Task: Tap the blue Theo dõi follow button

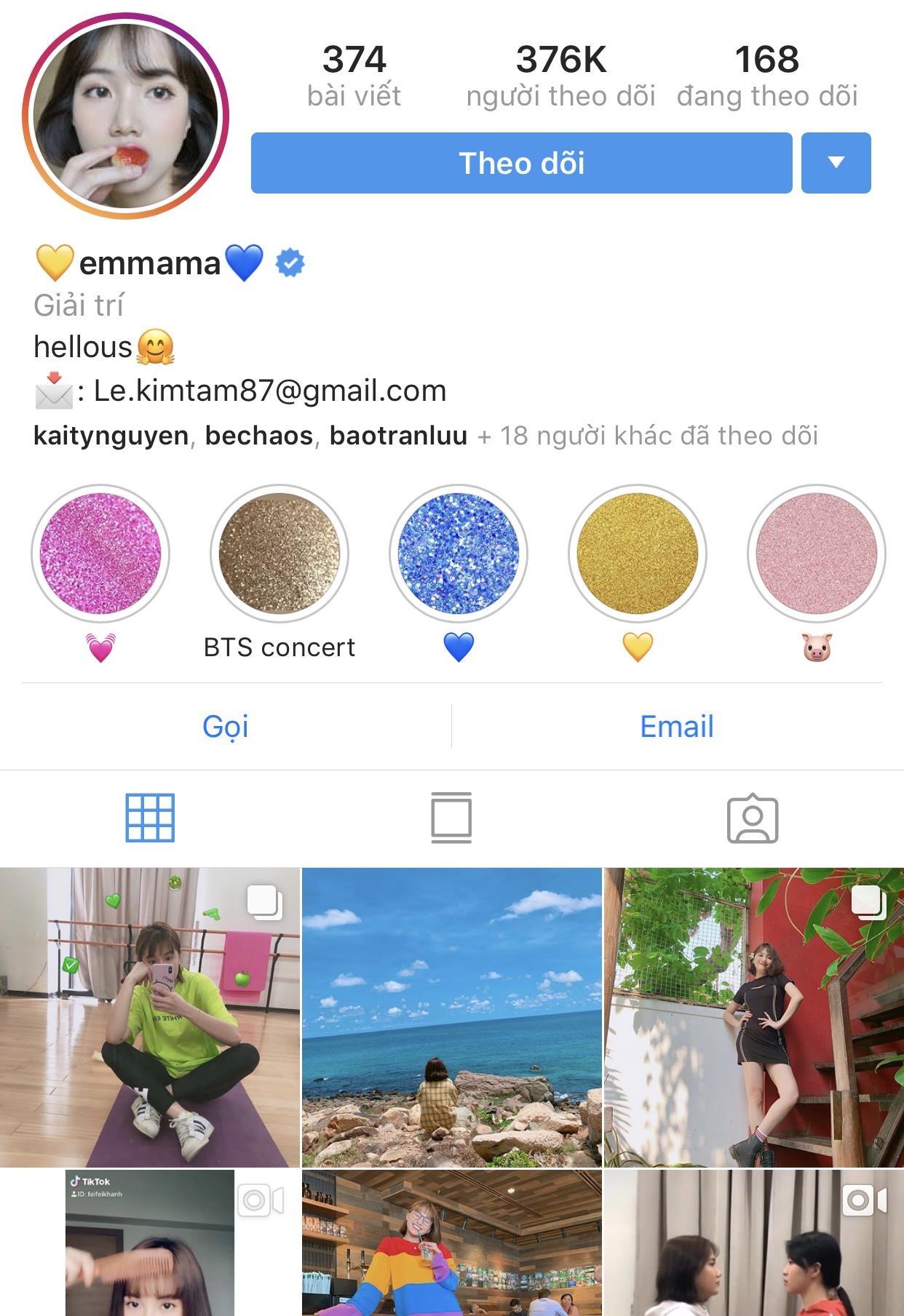Action: (521, 163)
